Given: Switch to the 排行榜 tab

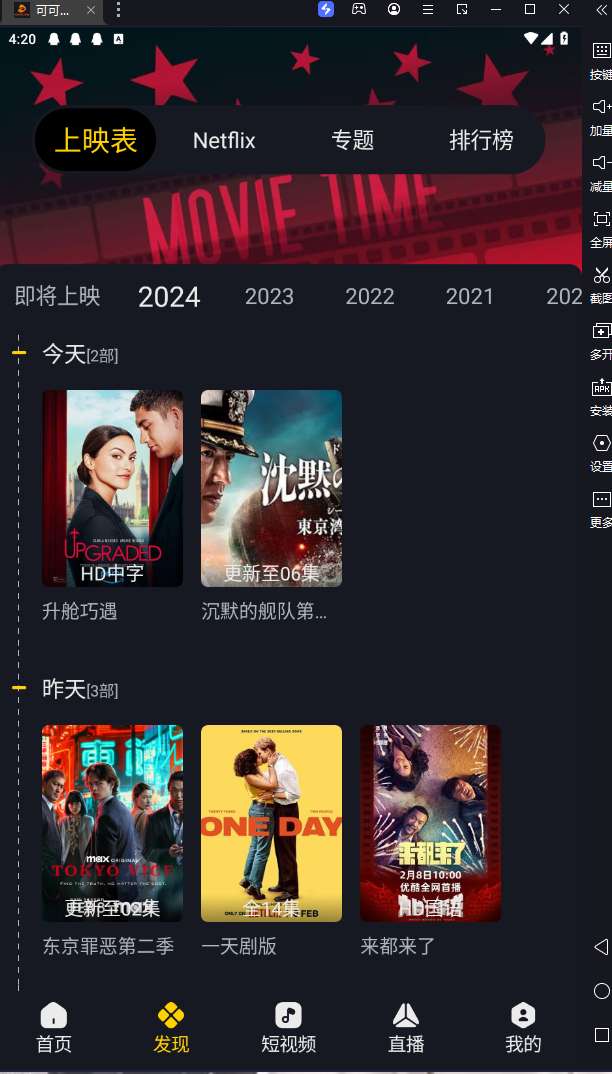Looking at the screenshot, I should 481,140.
